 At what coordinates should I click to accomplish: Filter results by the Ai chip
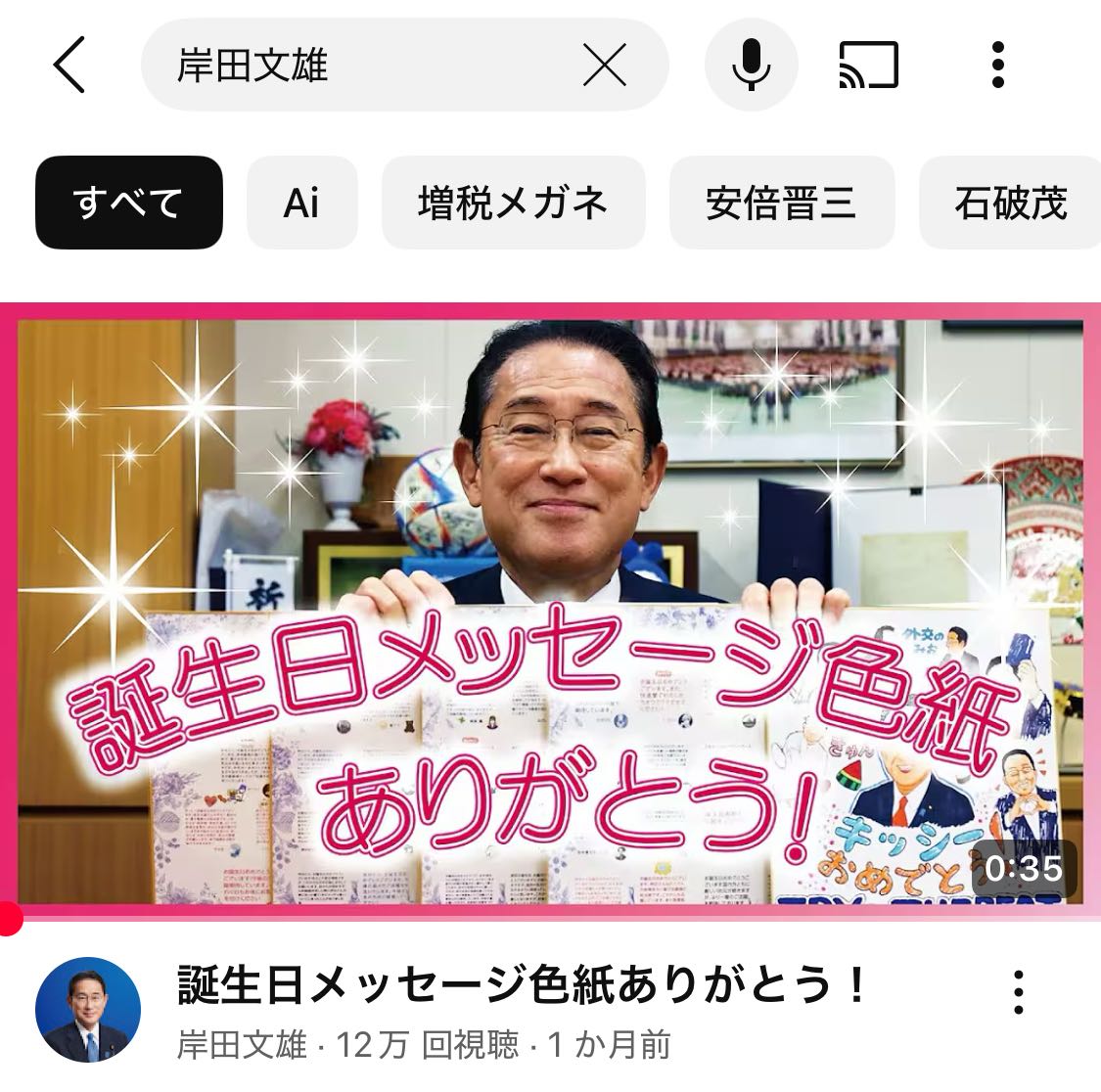tap(301, 203)
